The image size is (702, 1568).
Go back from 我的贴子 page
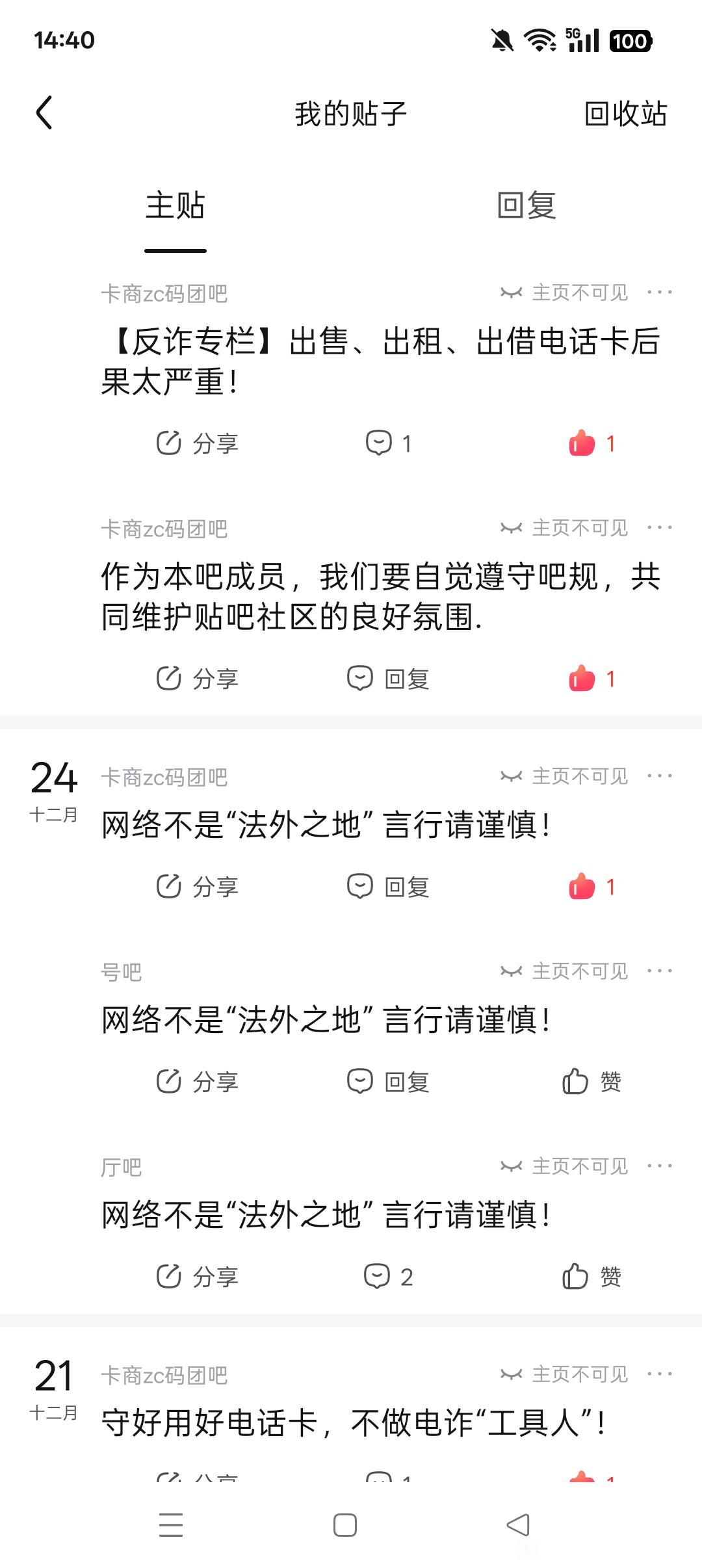point(44,113)
